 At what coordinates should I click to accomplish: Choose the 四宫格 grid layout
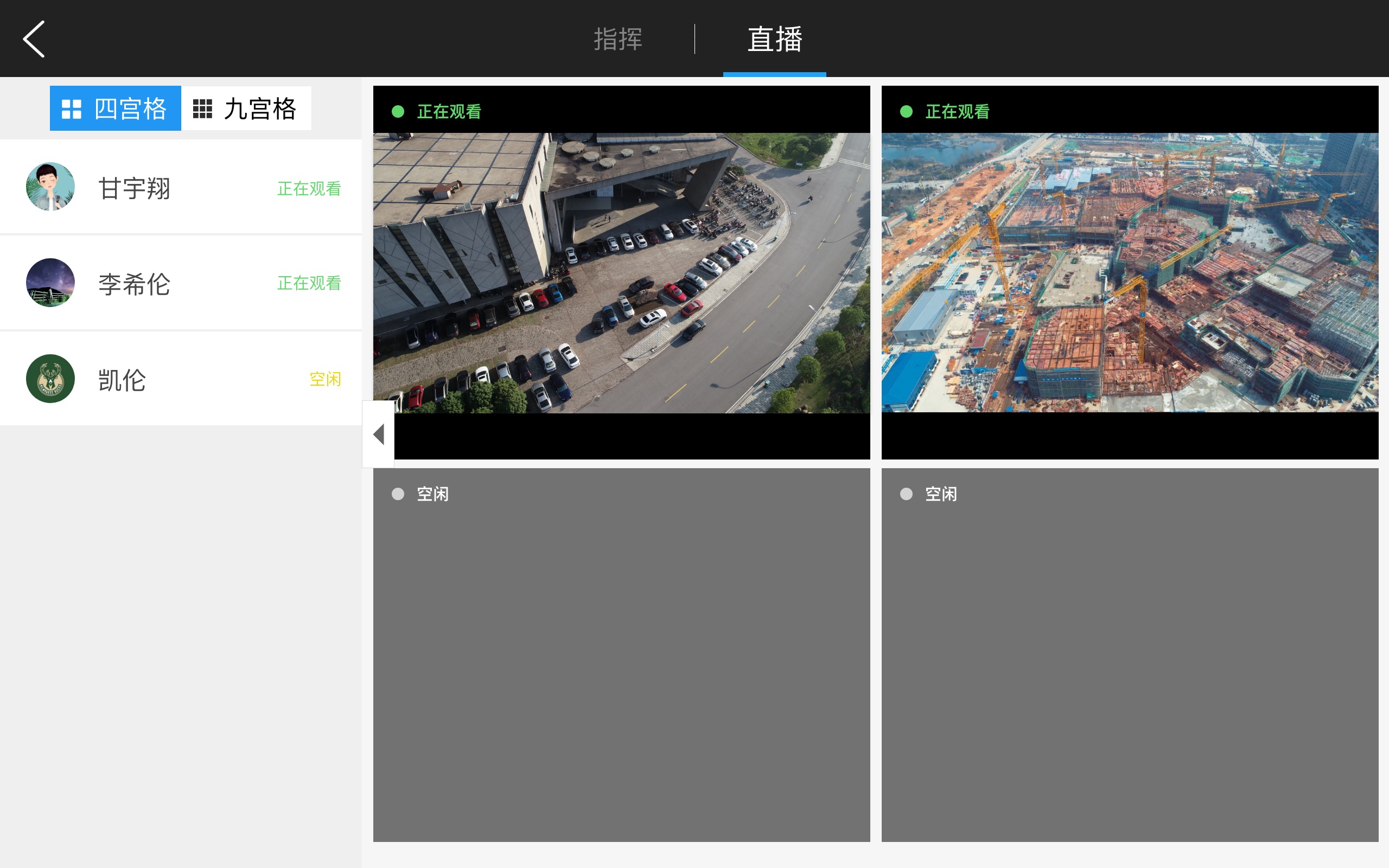click(116, 108)
